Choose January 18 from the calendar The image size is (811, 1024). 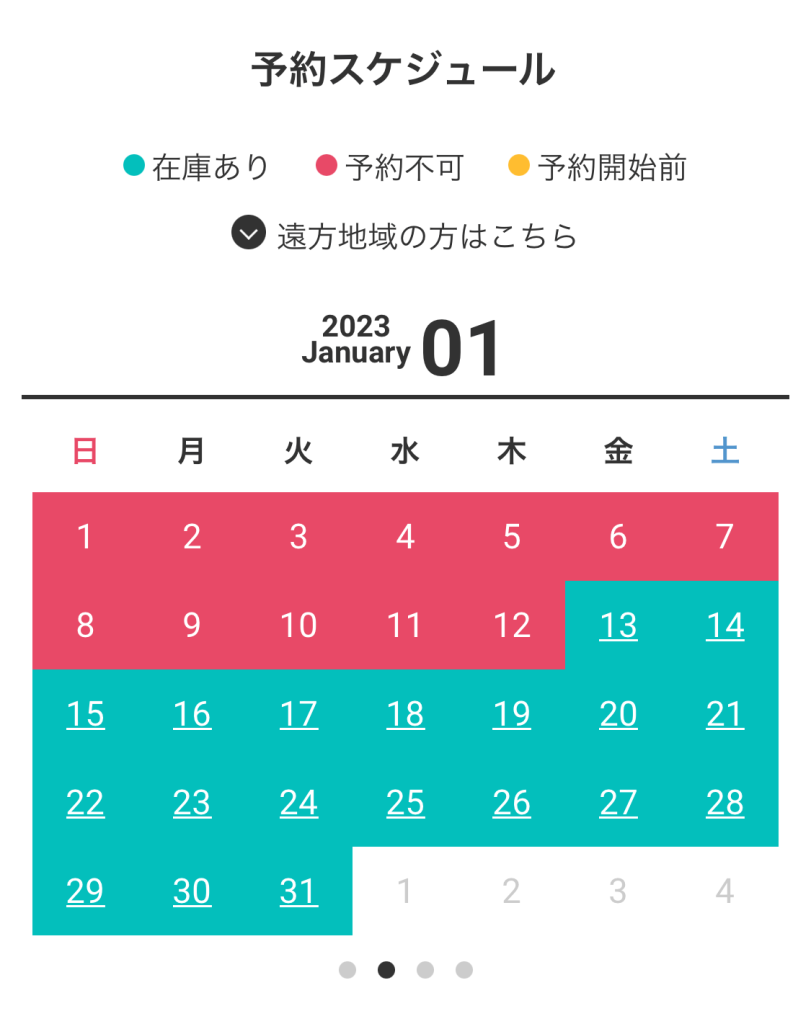[405, 715]
